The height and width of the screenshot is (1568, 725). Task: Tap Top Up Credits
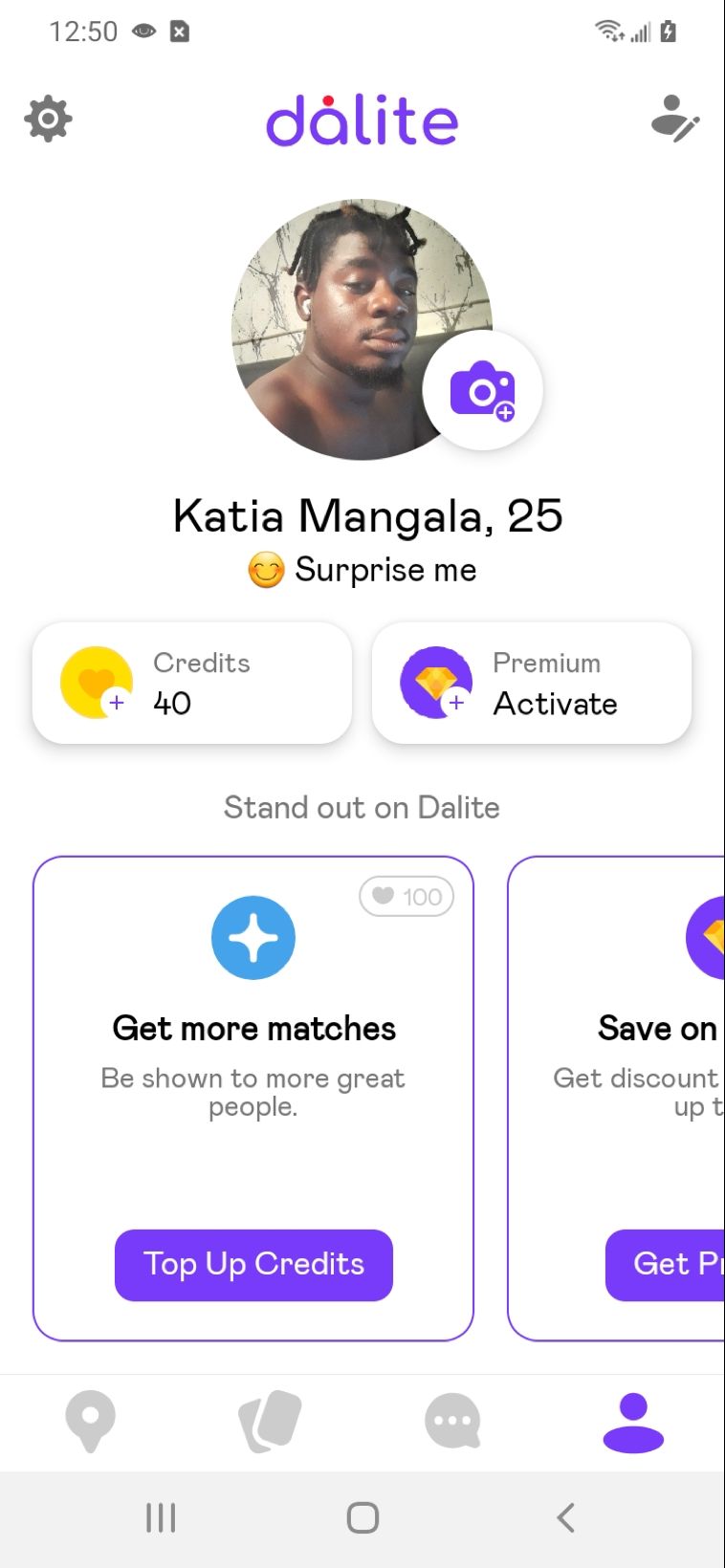click(x=253, y=1264)
